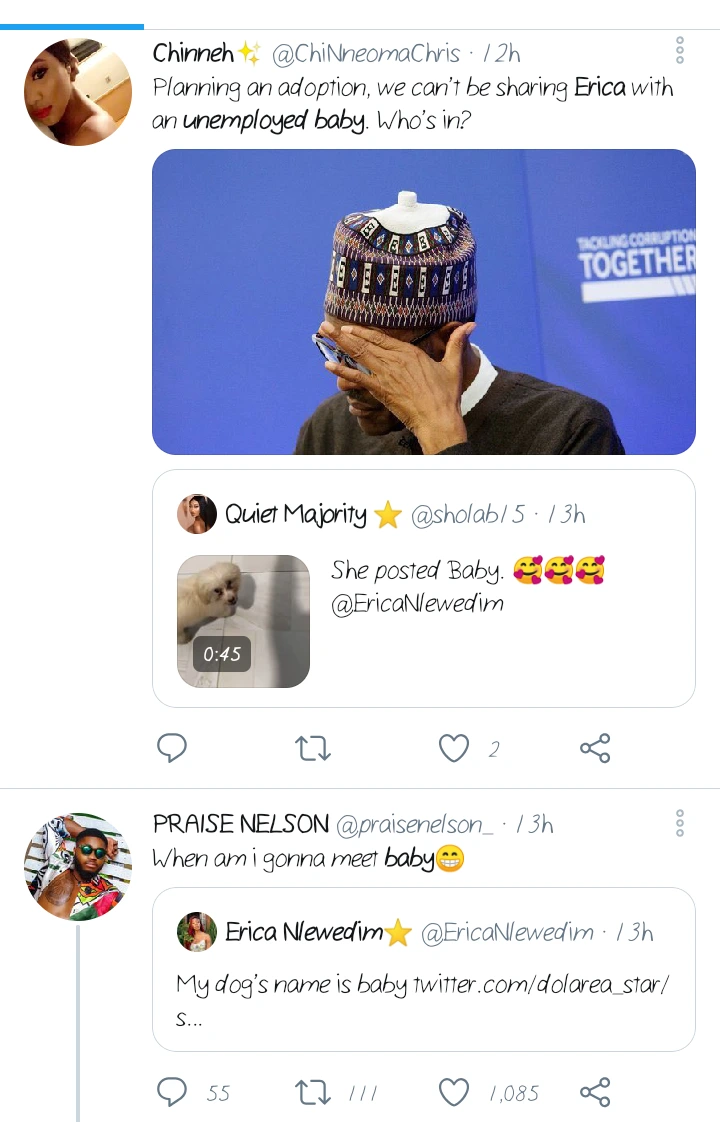
Task: Open Chinneh's profile picture
Action: (77, 93)
